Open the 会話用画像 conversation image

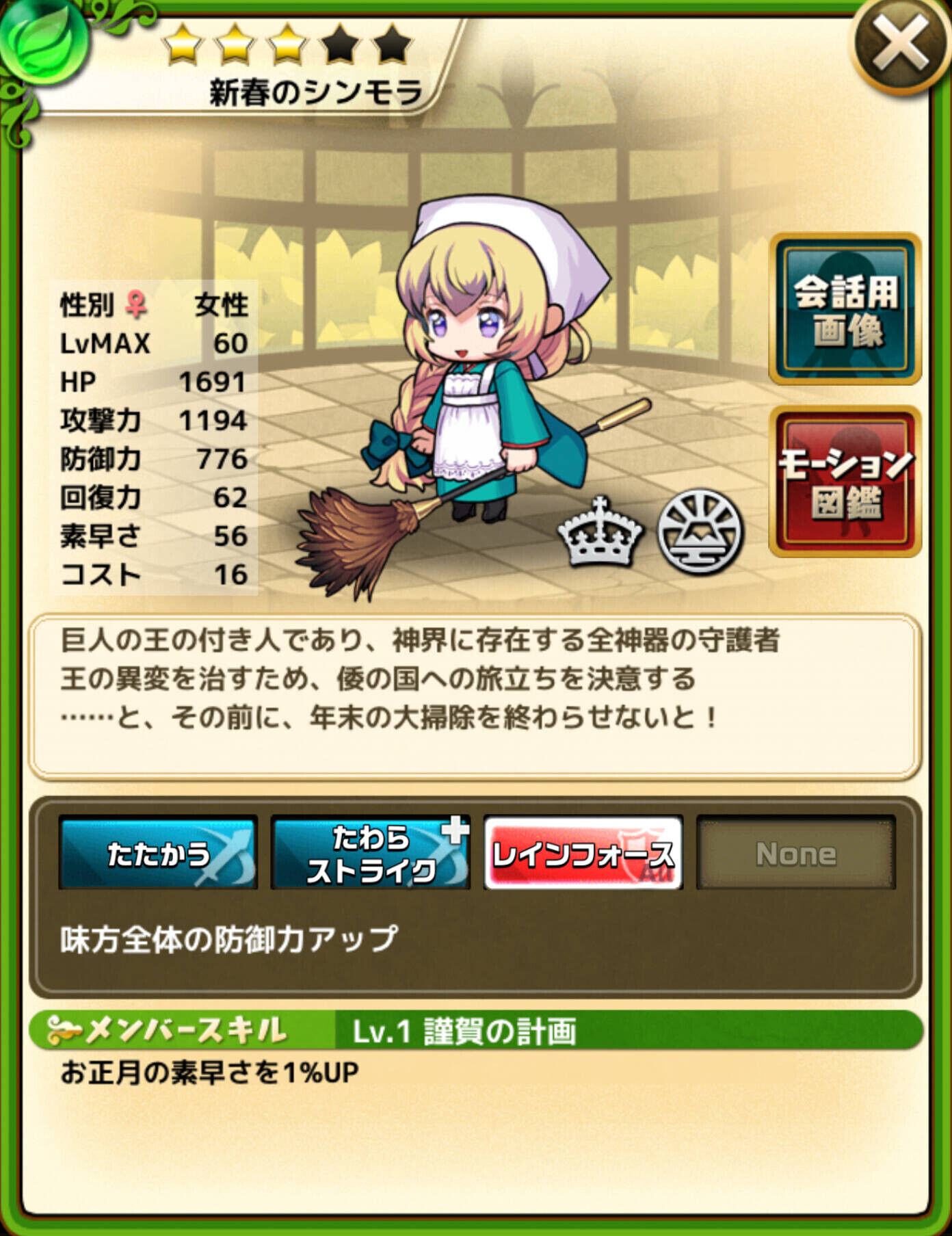coord(845,309)
